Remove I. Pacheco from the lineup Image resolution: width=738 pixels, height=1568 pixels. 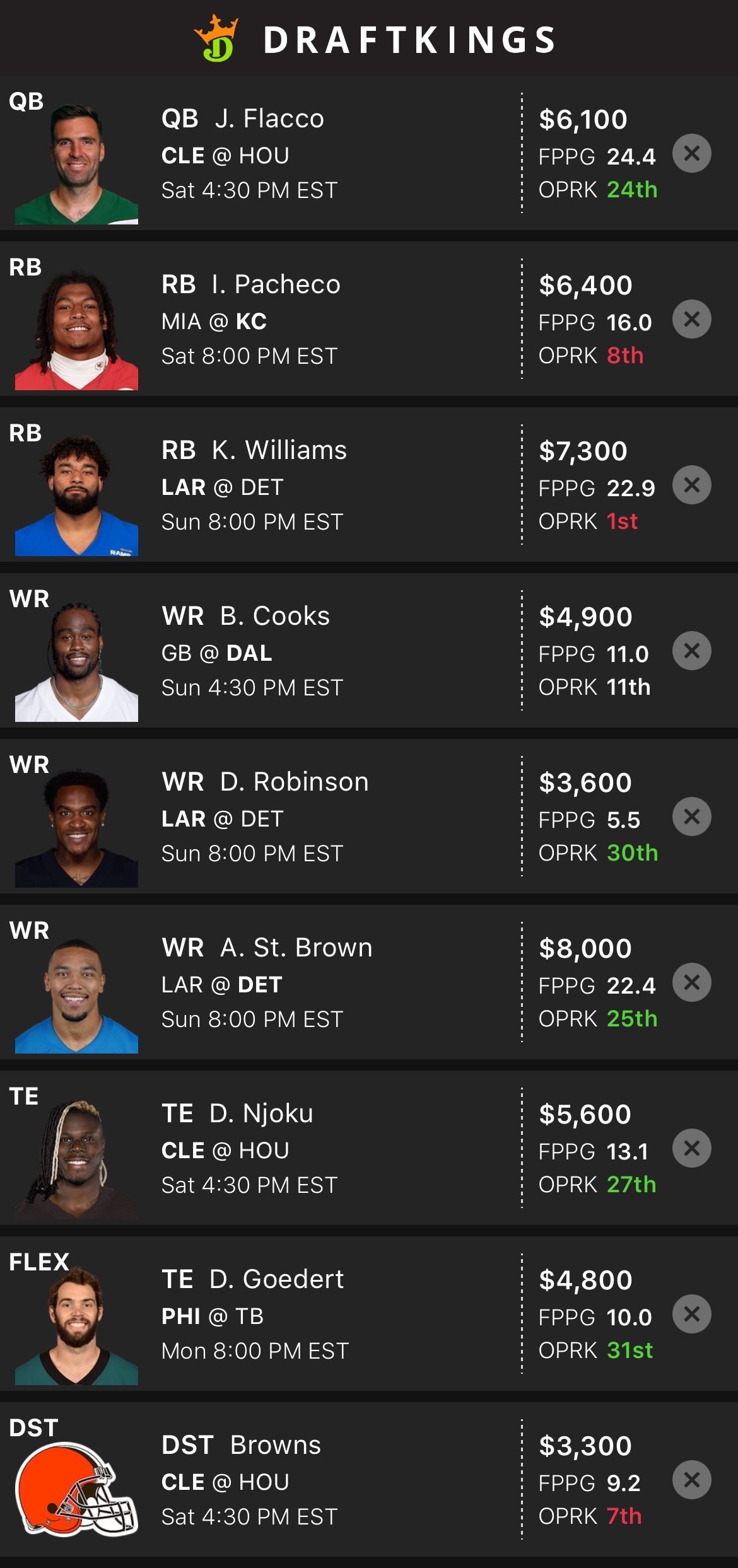691,319
